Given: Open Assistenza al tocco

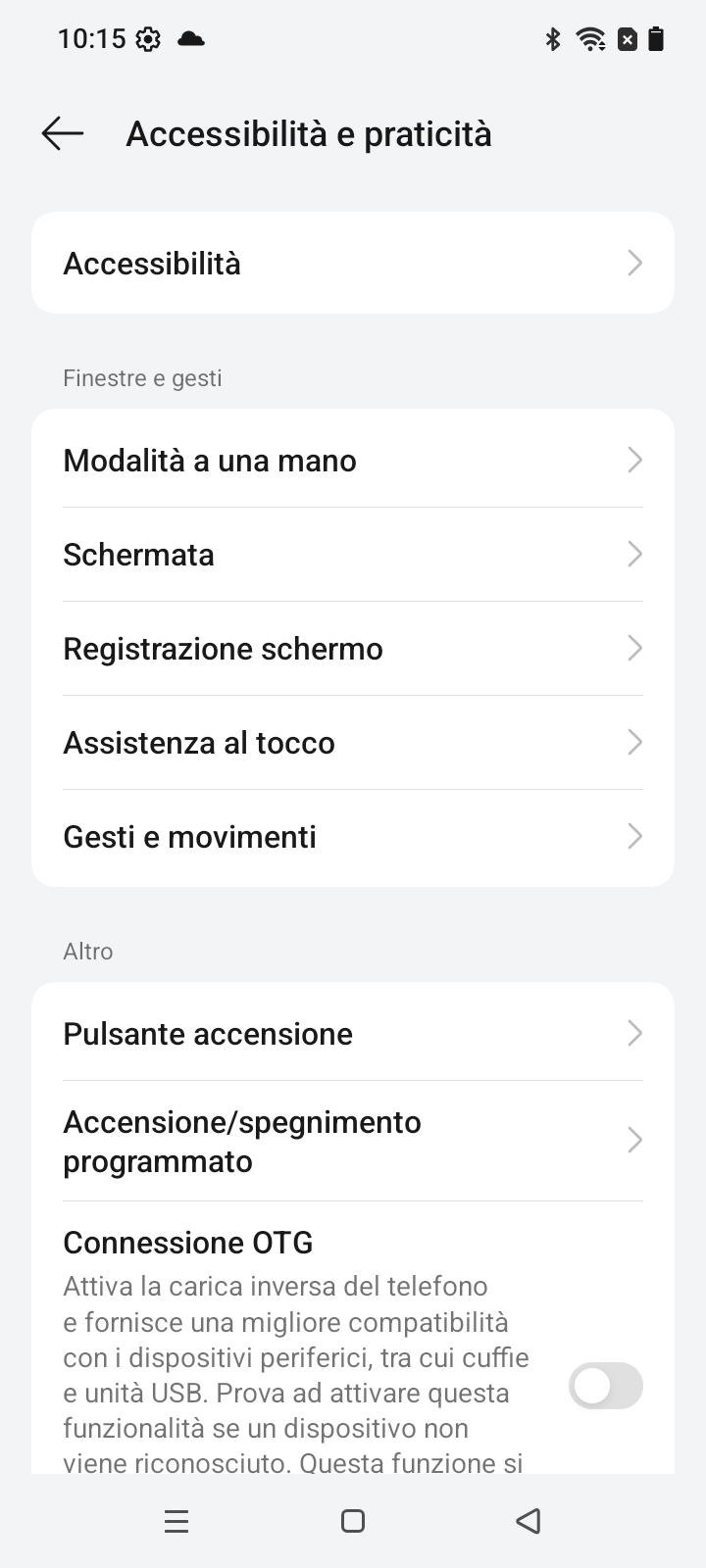Looking at the screenshot, I should pos(353,742).
